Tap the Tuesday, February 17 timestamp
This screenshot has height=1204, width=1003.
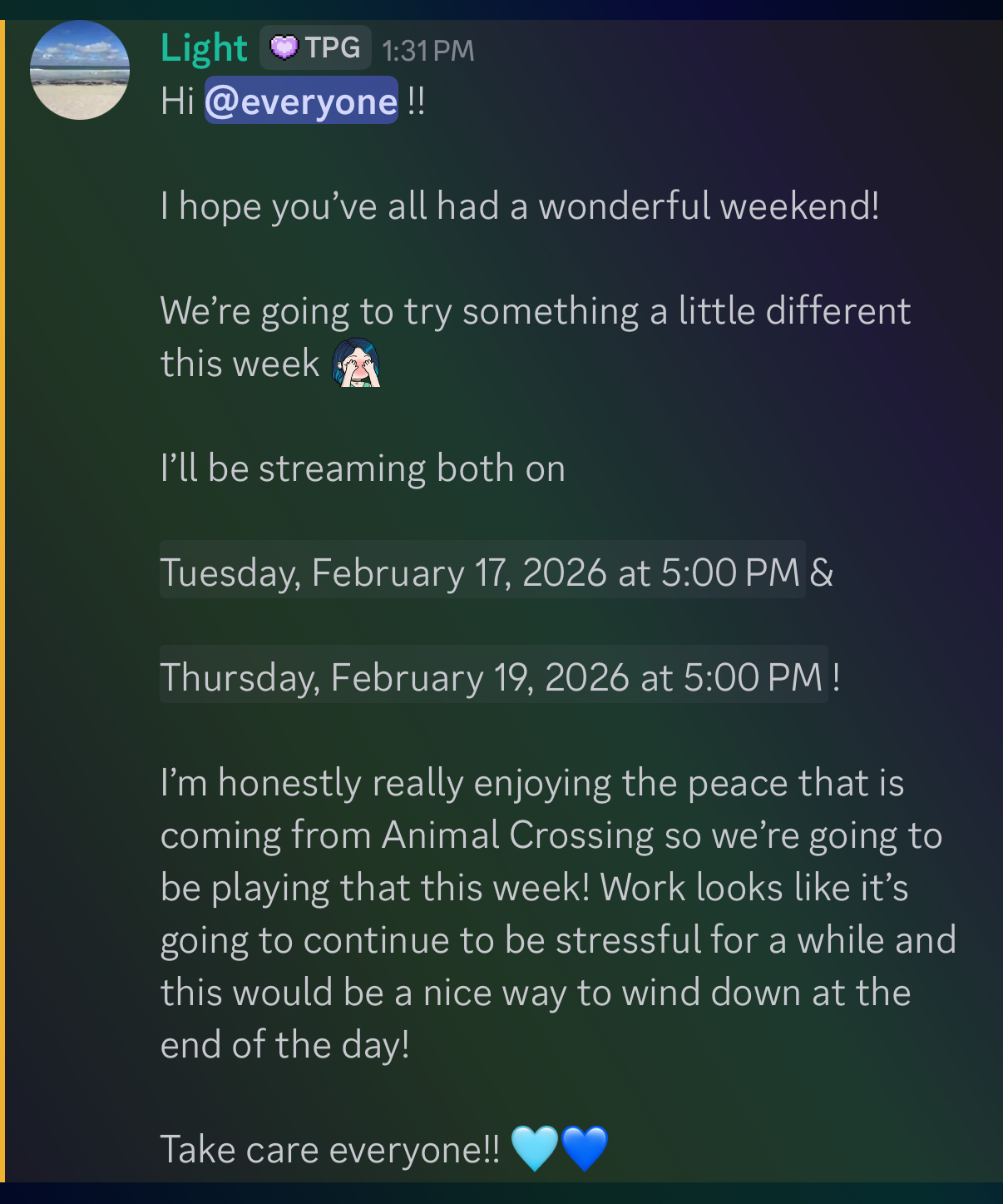pyautogui.click(x=482, y=572)
